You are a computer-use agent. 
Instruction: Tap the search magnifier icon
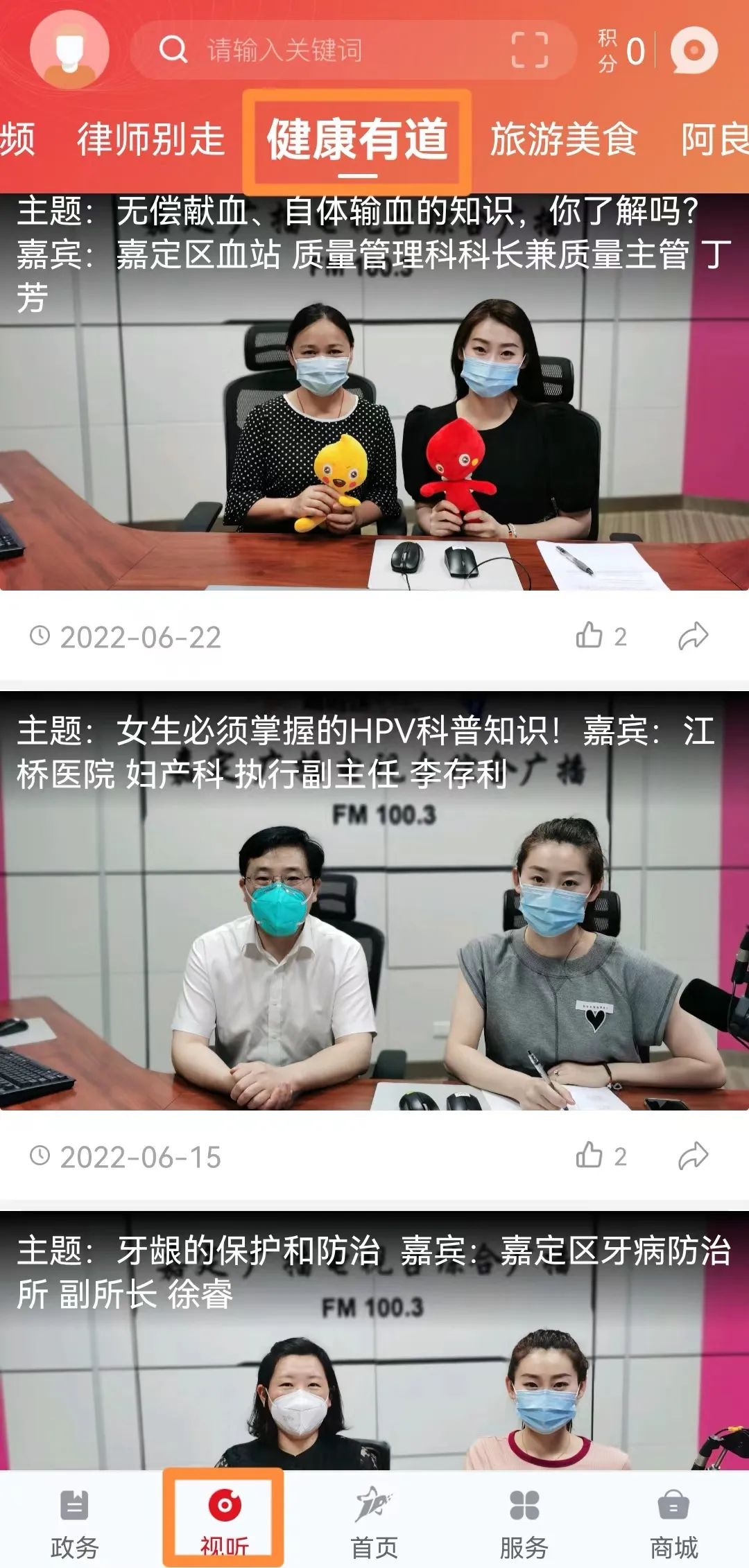(x=172, y=49)
